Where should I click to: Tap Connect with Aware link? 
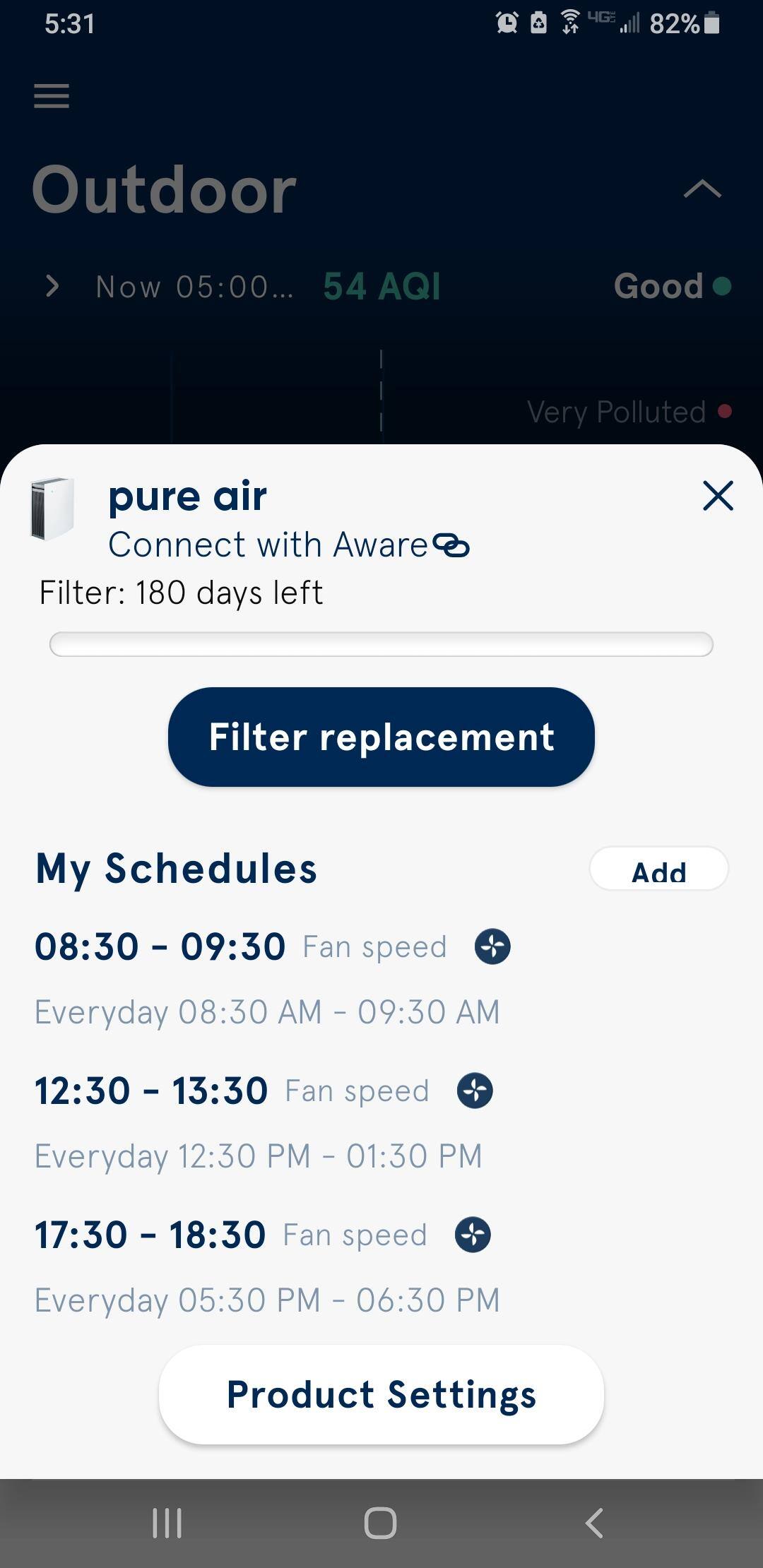click(x=288, y=545)
